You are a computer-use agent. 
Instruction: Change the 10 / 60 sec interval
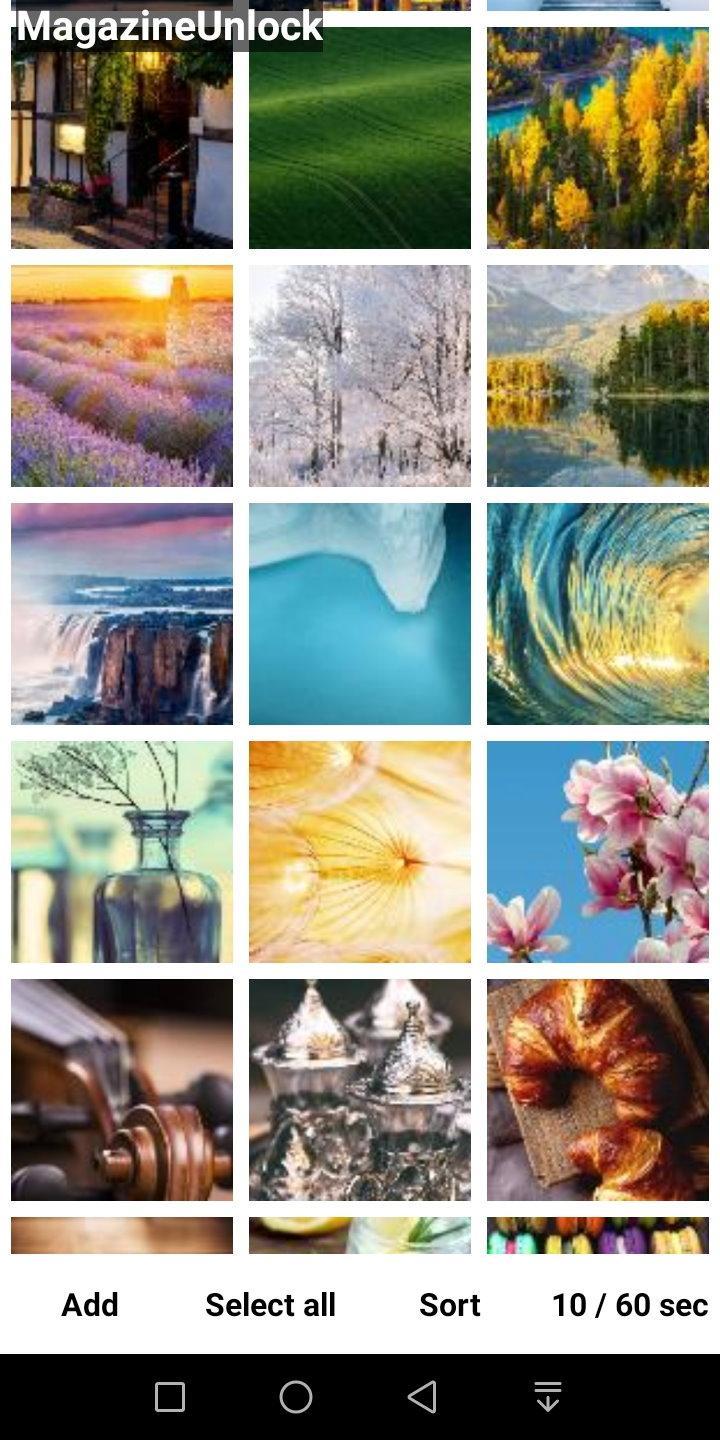coord(629,1304)
